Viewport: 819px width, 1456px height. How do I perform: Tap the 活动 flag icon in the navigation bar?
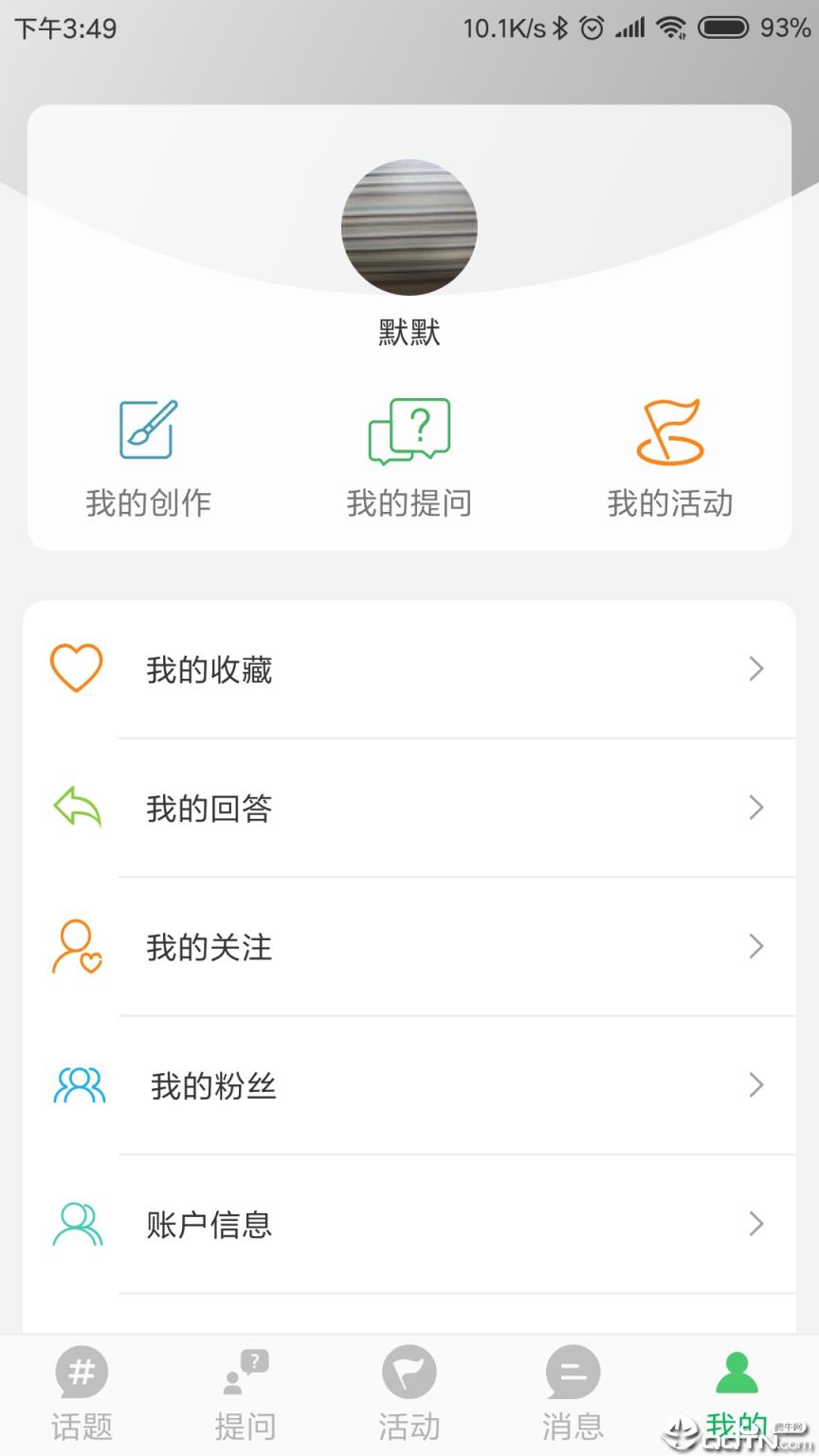409,1371
